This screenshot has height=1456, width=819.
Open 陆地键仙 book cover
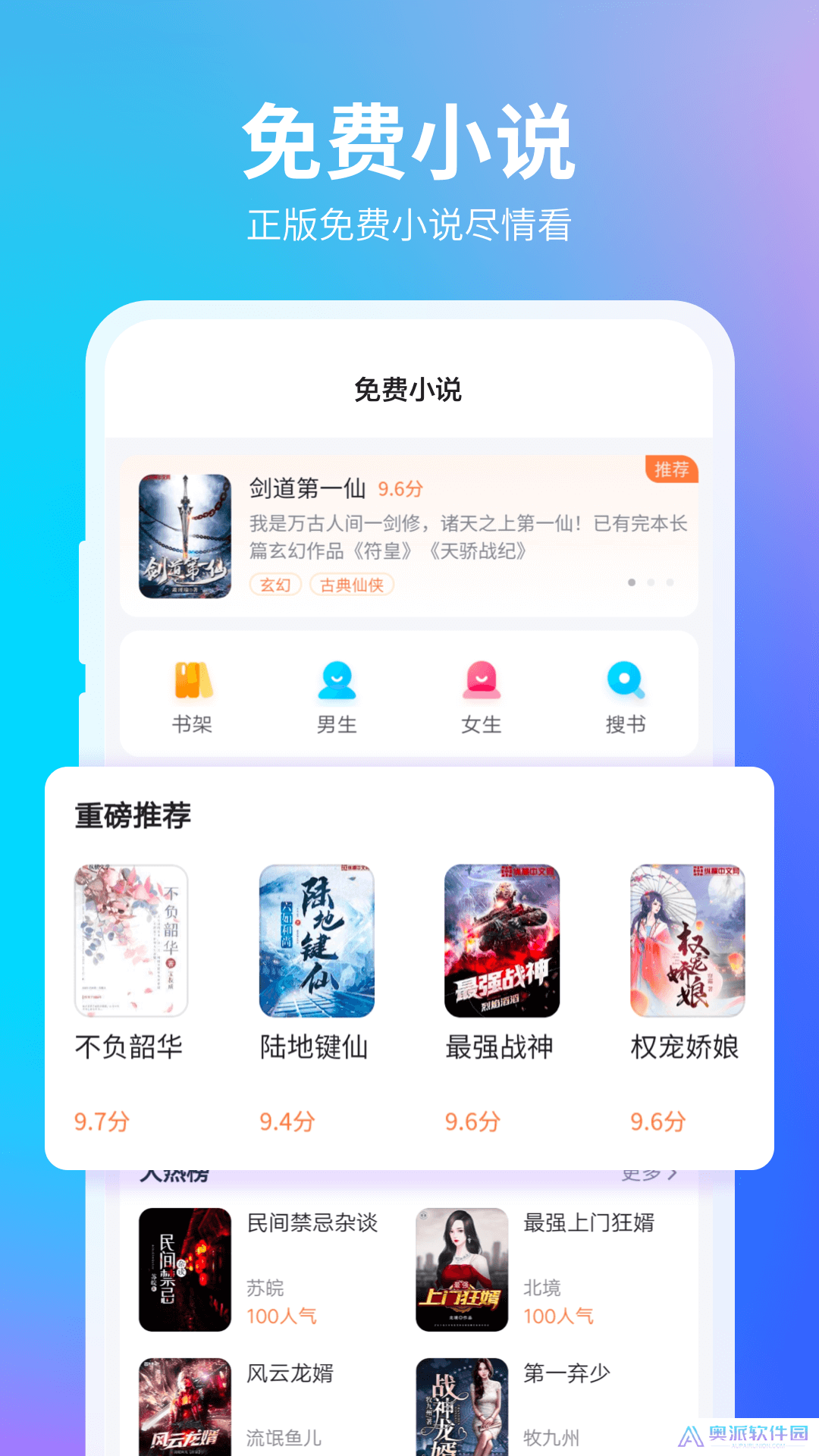pyautogui.click(x=316, y=940)
